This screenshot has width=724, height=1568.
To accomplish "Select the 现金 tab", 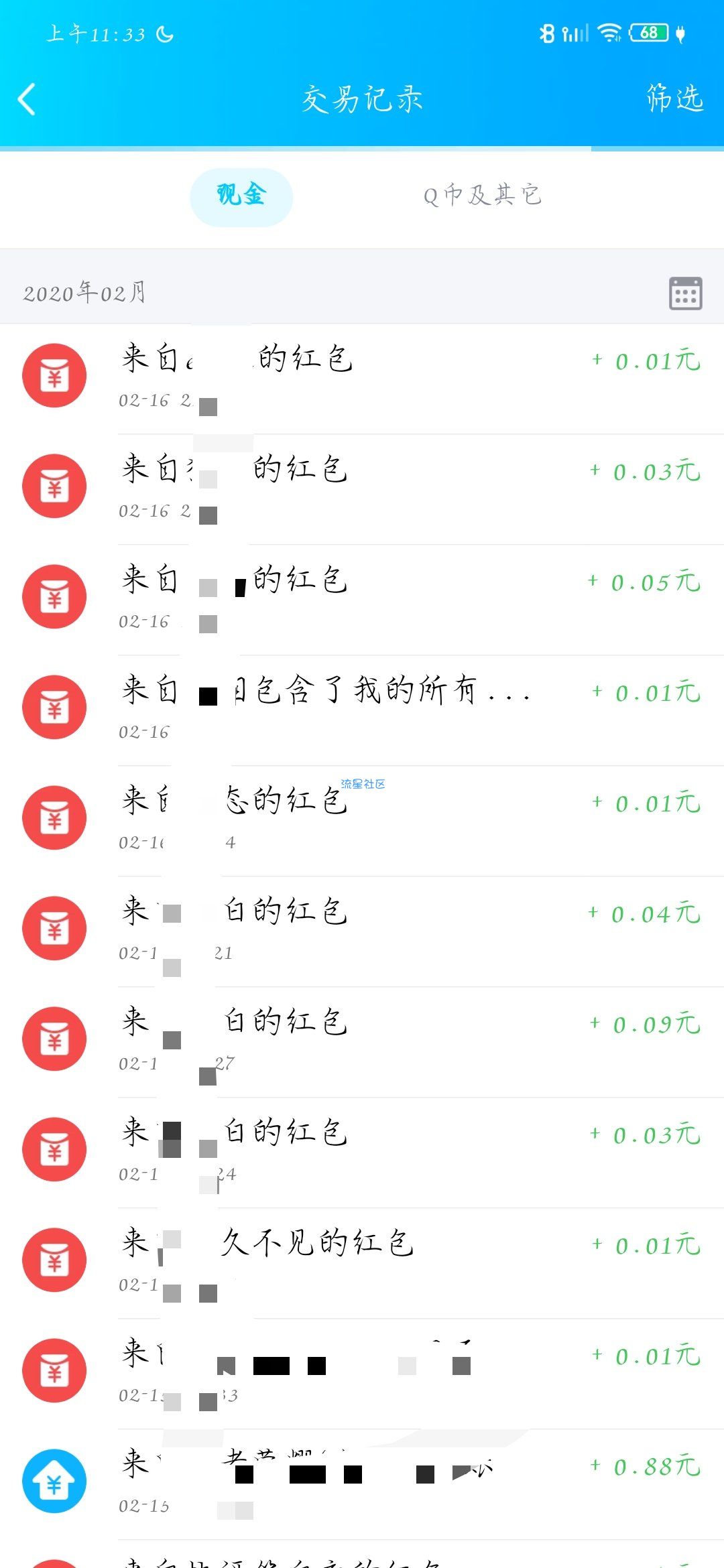I will pos(241,197).
